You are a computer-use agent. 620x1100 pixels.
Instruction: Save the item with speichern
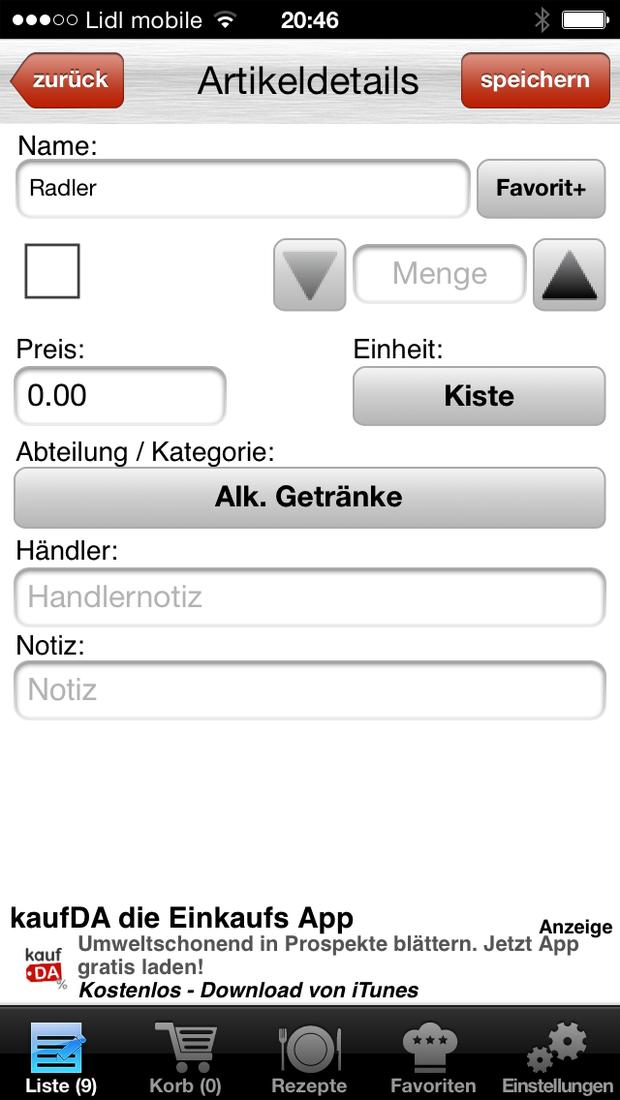tap(535, 80)
